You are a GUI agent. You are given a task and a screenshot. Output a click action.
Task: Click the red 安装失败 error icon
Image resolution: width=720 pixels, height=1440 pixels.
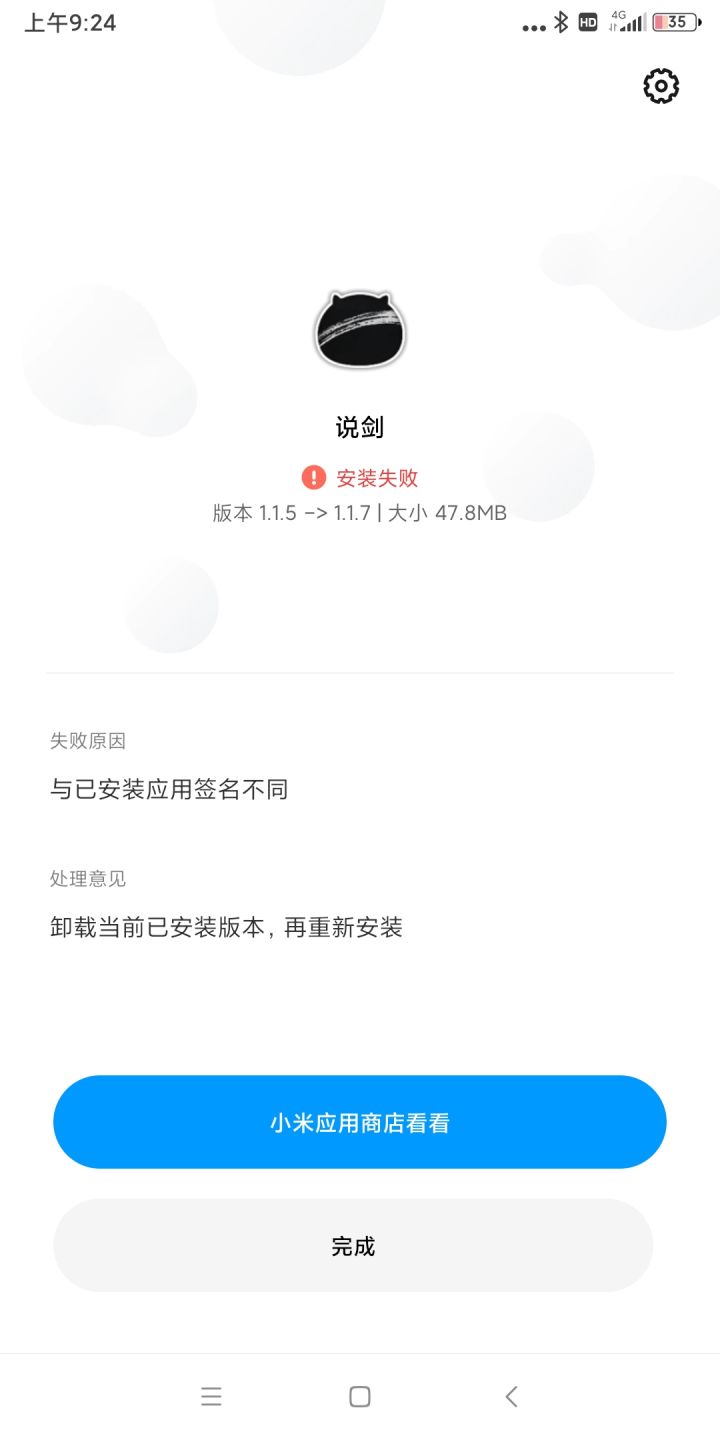(313, 478)
